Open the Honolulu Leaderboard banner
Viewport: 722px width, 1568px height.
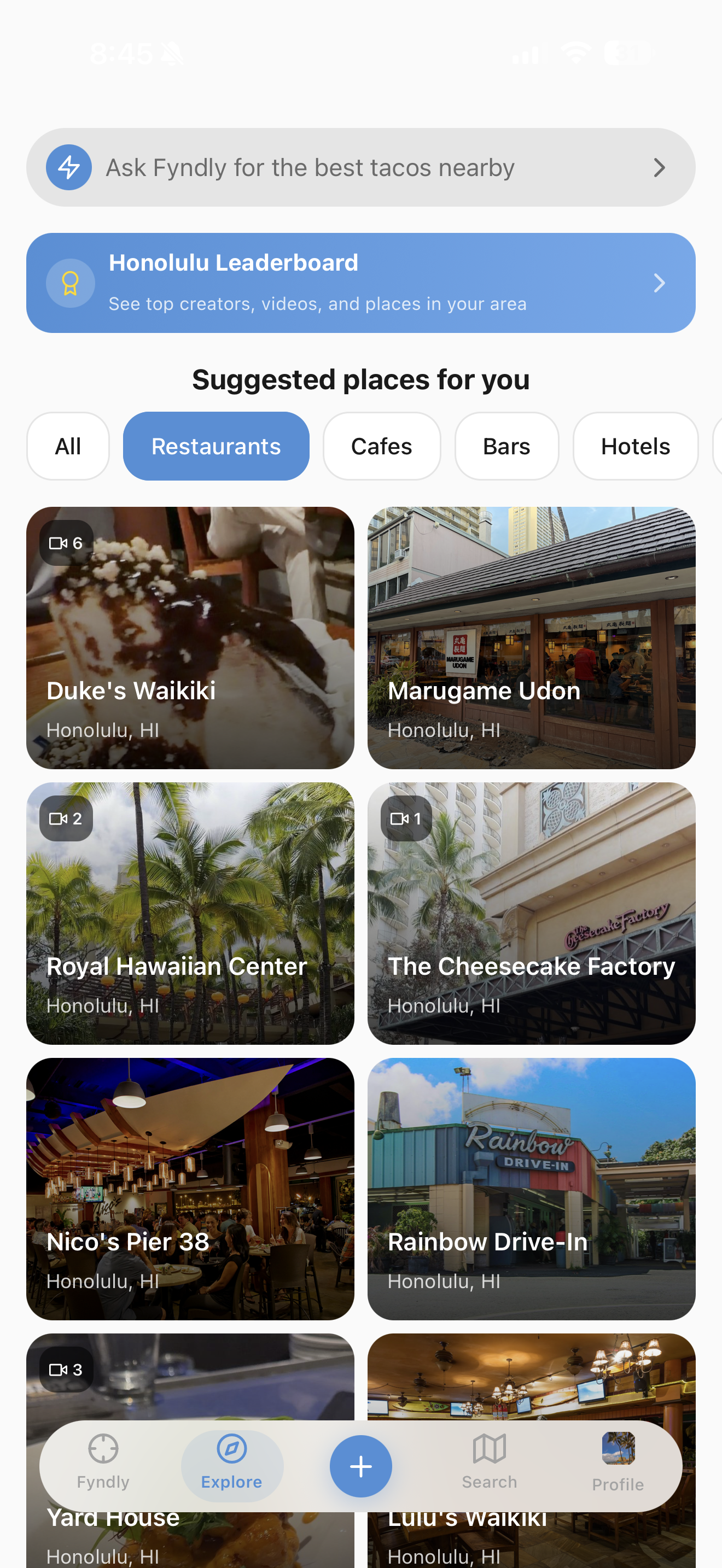tap(360, 283)
